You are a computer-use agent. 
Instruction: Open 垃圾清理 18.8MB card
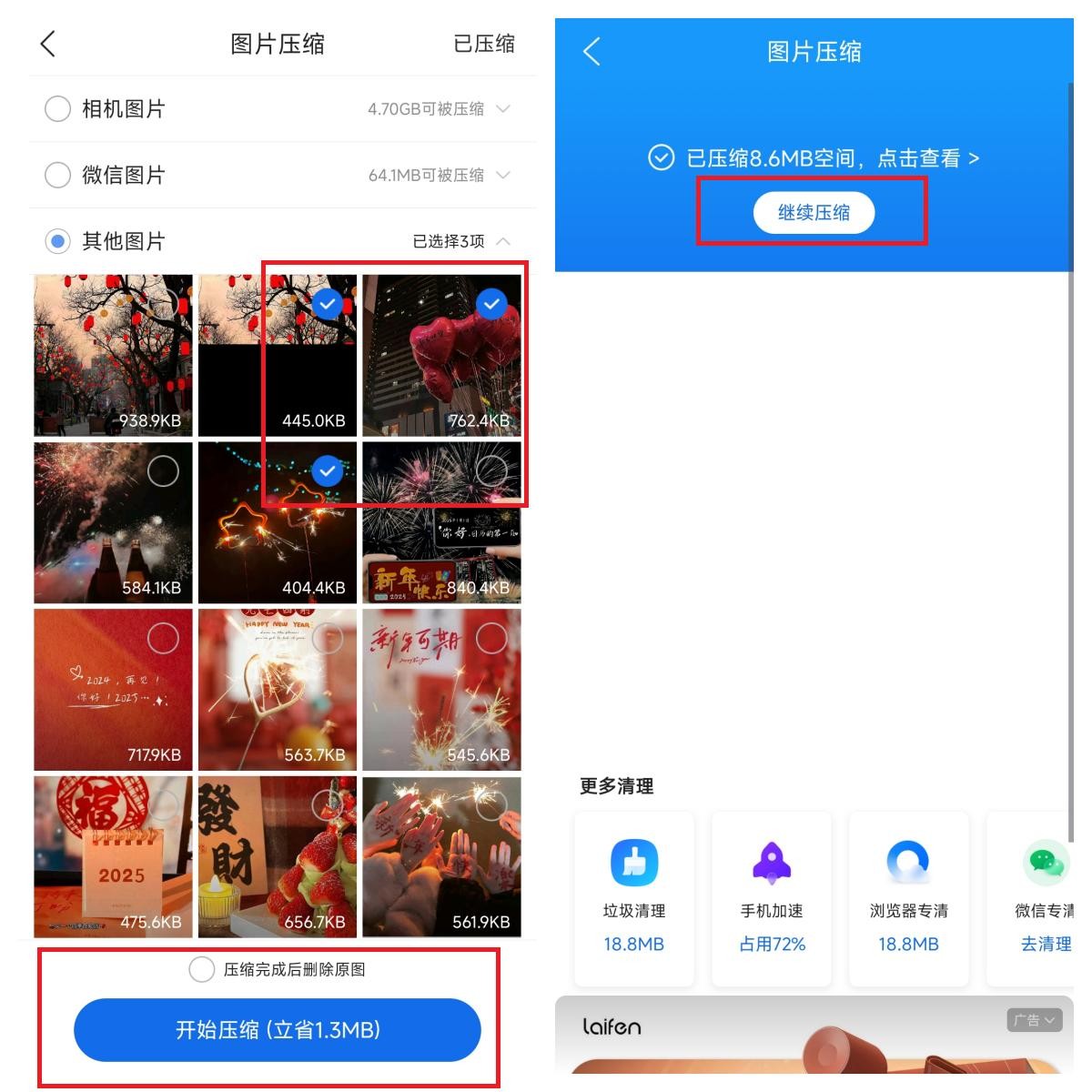point(634,898)
